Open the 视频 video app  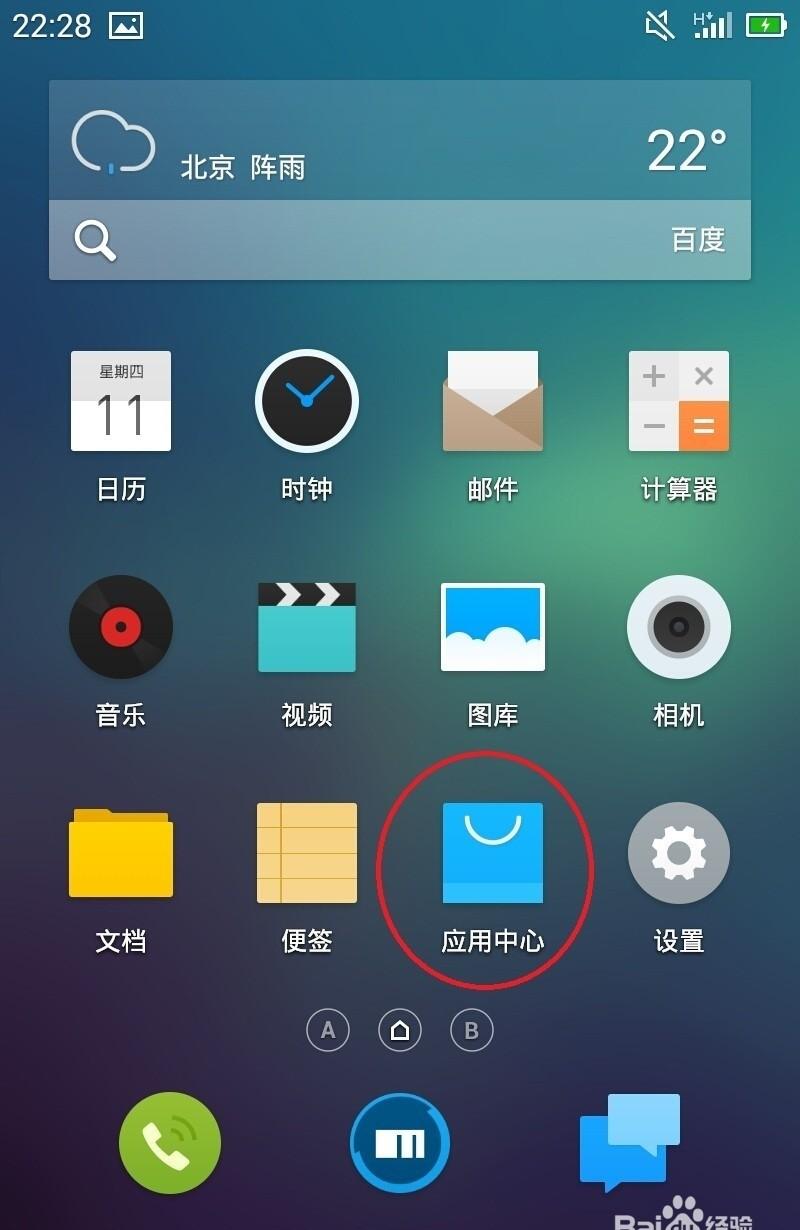point(307,627)
